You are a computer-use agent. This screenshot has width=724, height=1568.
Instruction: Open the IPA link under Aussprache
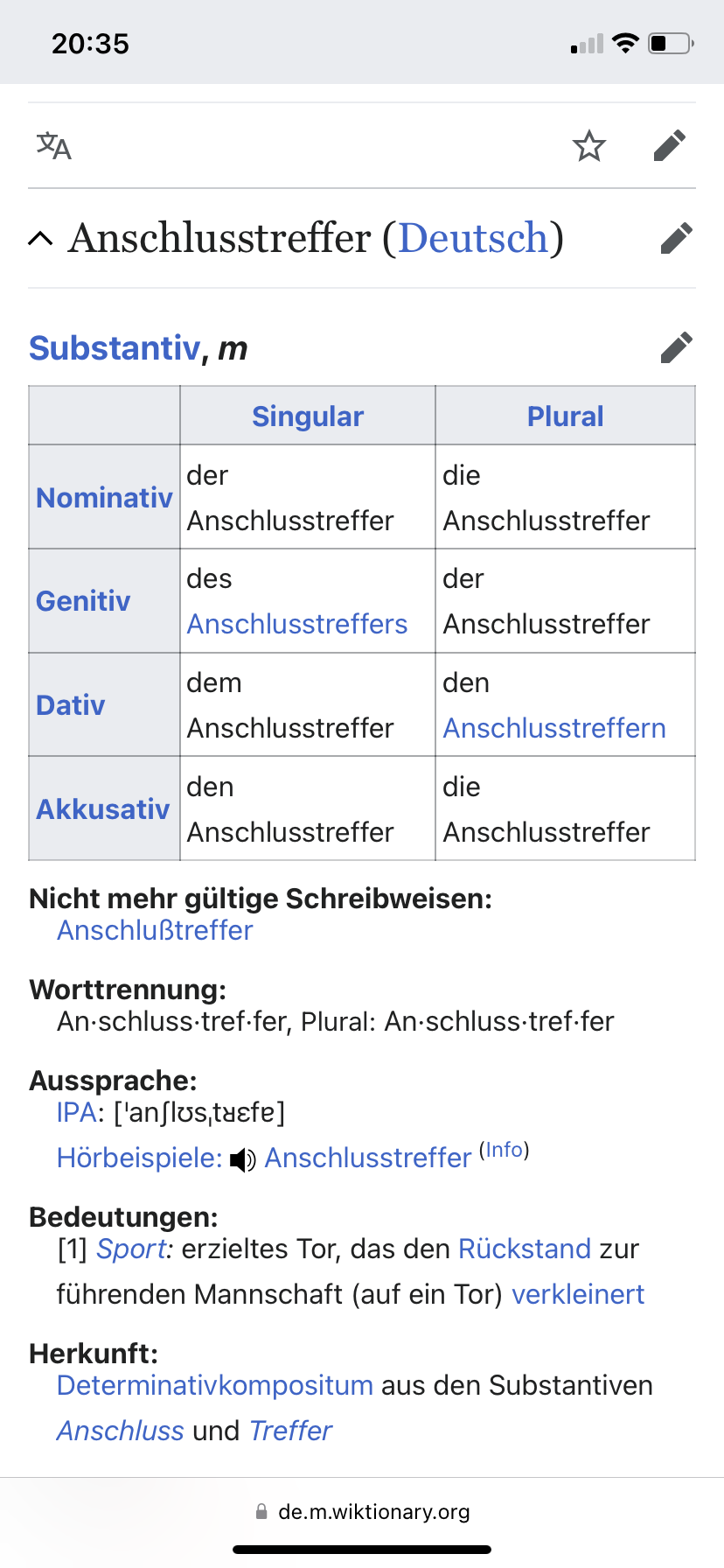76,1113
